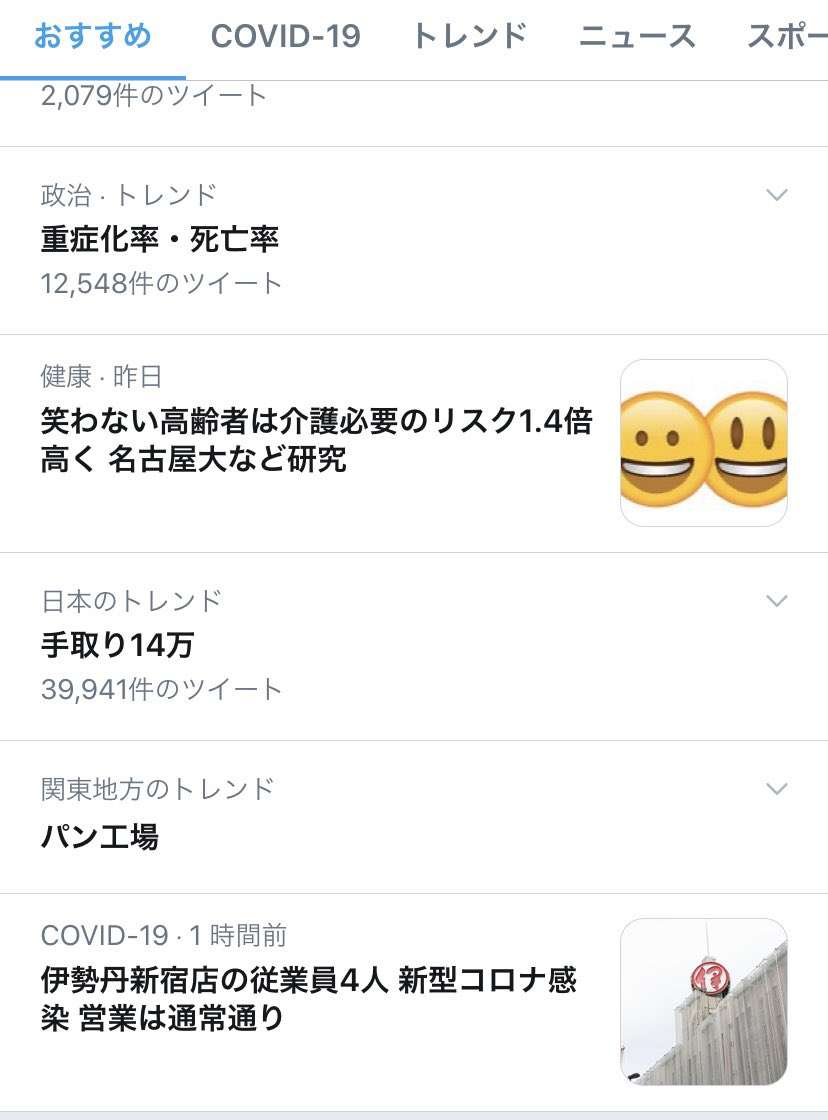The height and width of the screenshot is (1120, 828).
Task: Show options chevron for 手取り14万
Action: coord(777,601)
